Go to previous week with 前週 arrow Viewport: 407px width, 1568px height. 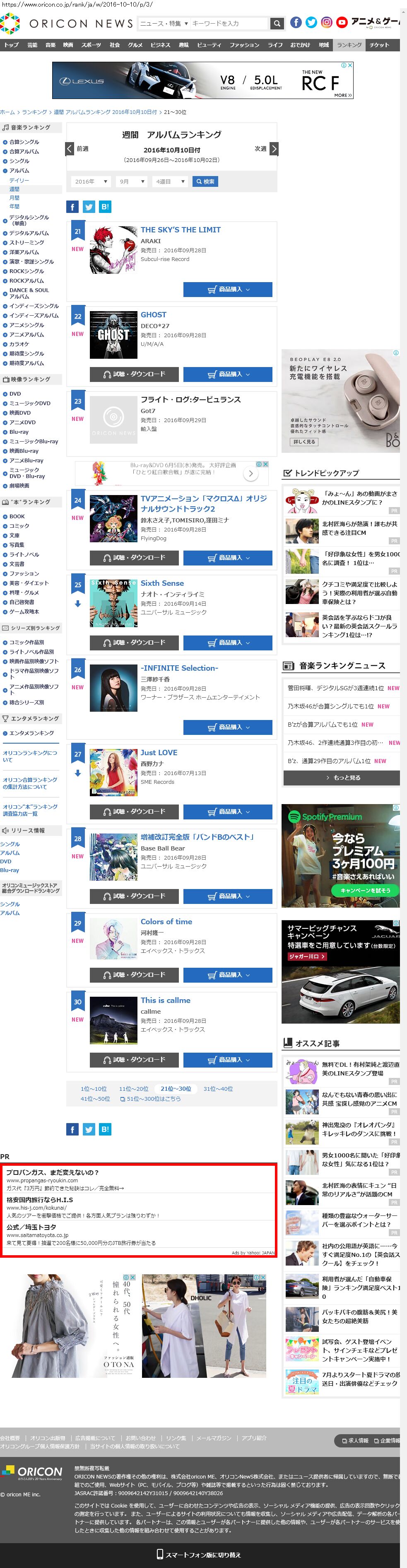tap(70, 149)
